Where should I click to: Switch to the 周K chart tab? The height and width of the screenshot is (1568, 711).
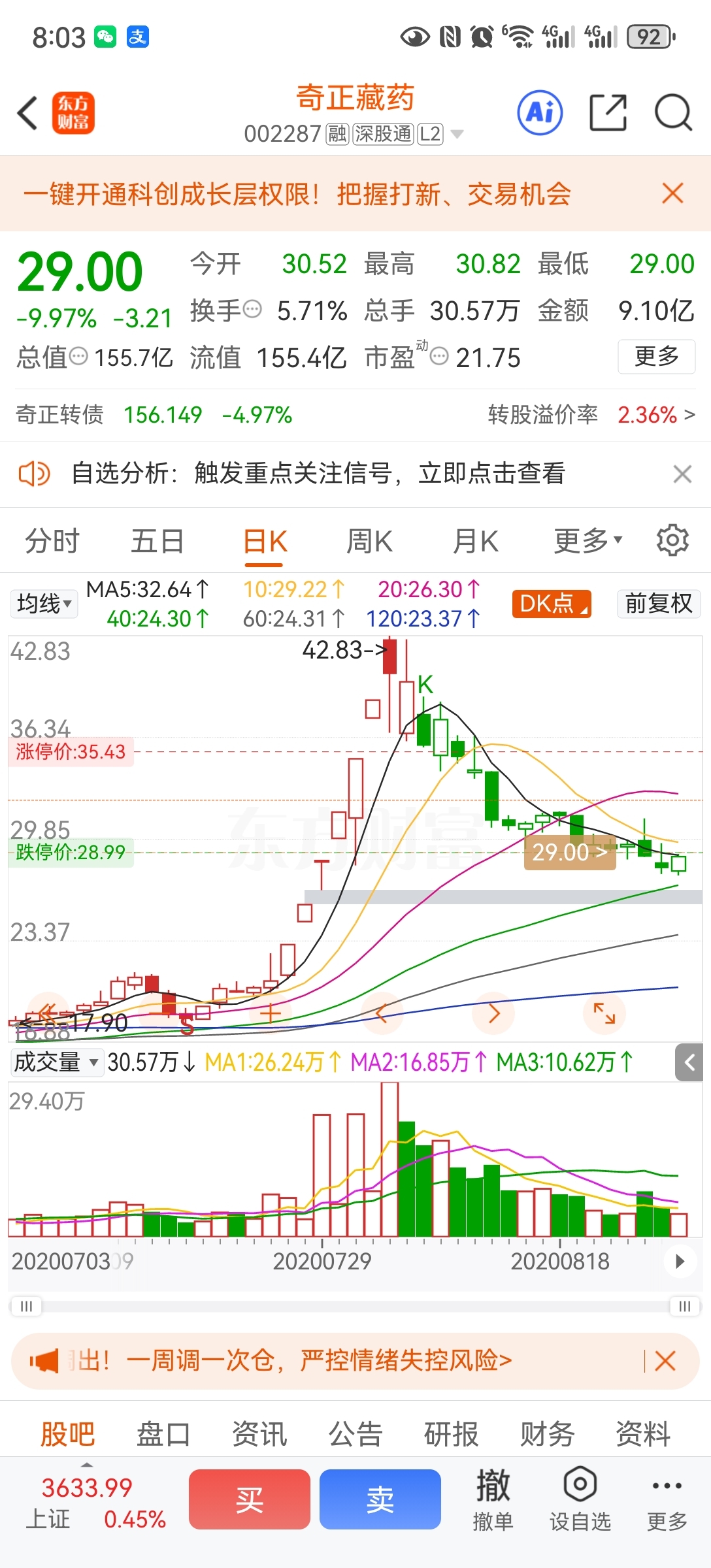coord(369,541)
